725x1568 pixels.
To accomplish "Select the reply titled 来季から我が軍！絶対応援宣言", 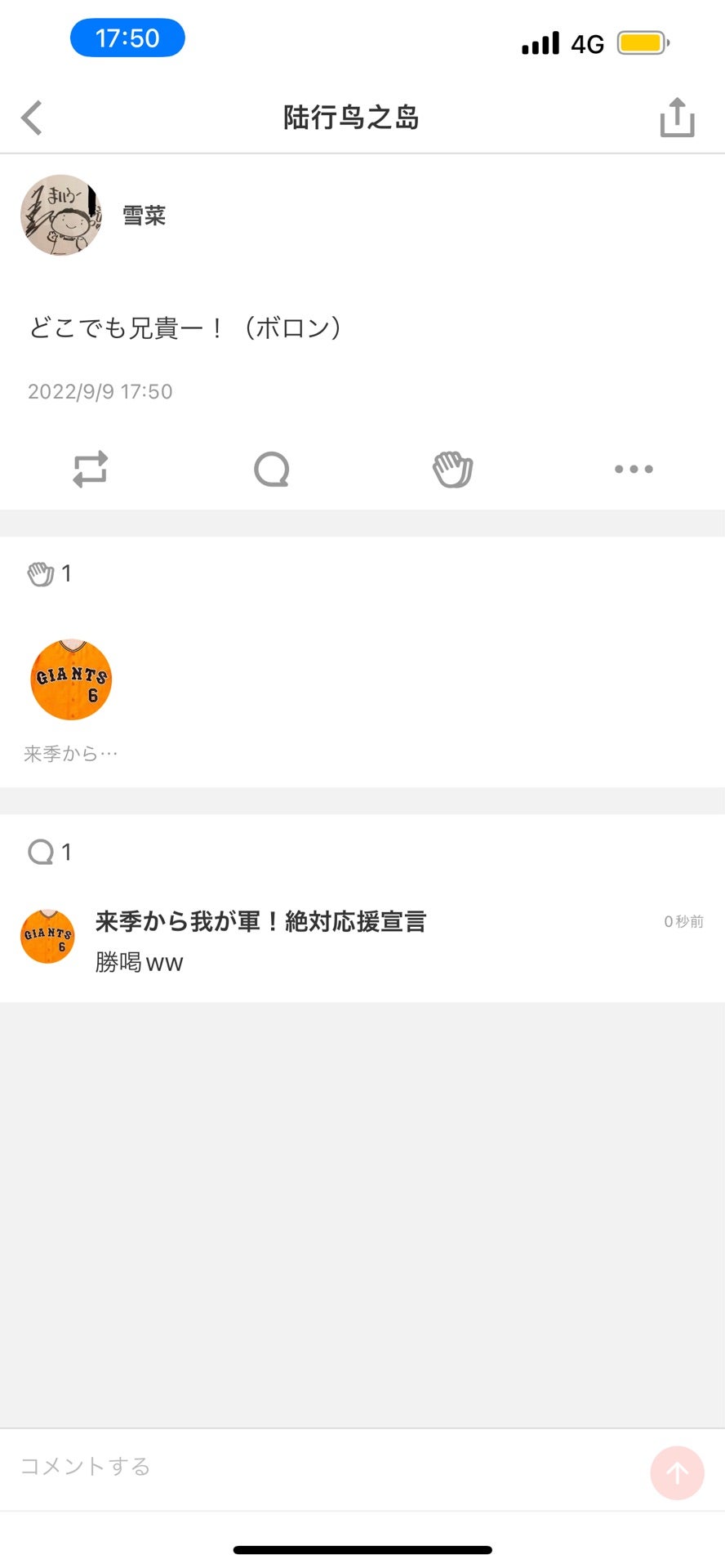I will (x=261, y=921).
